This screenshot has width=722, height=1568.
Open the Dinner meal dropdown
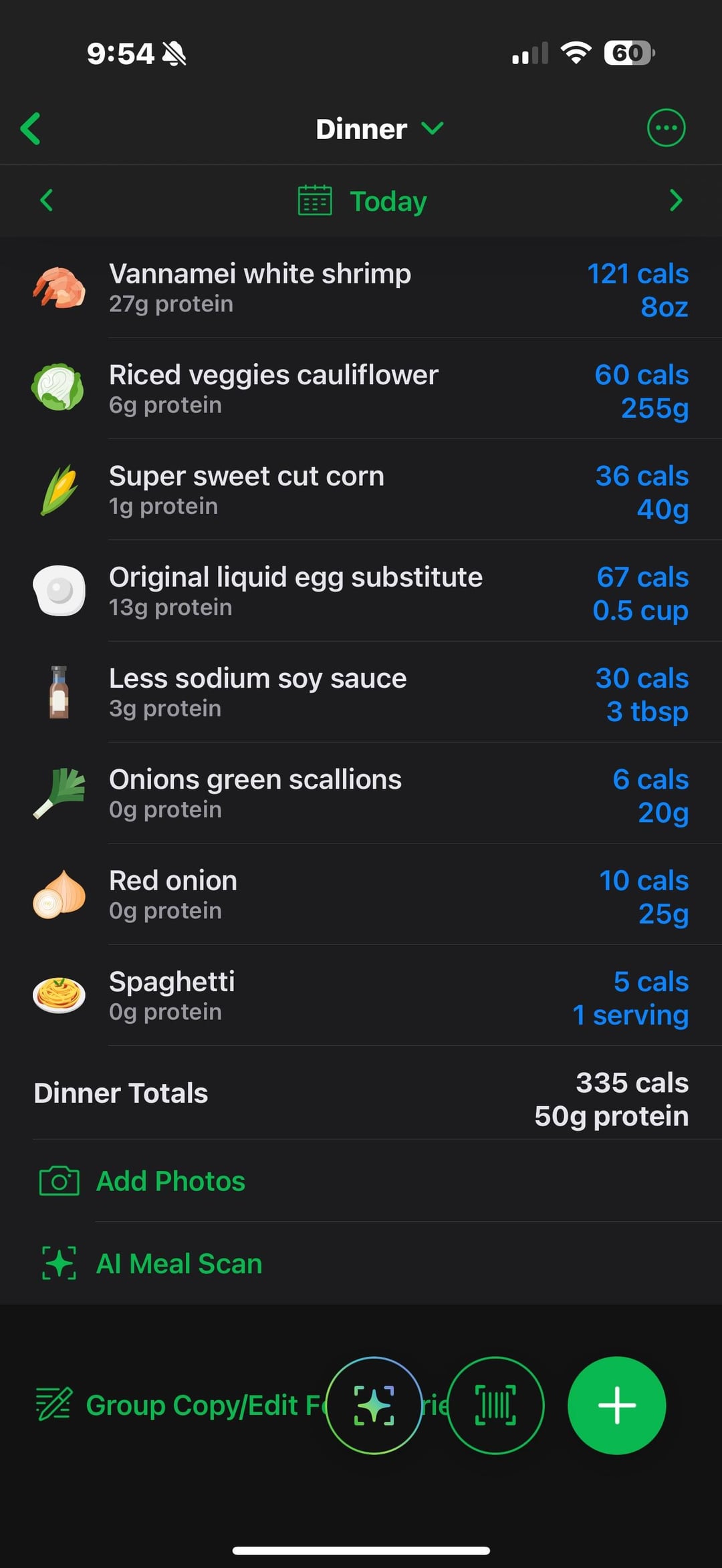[x=379, y=129]
